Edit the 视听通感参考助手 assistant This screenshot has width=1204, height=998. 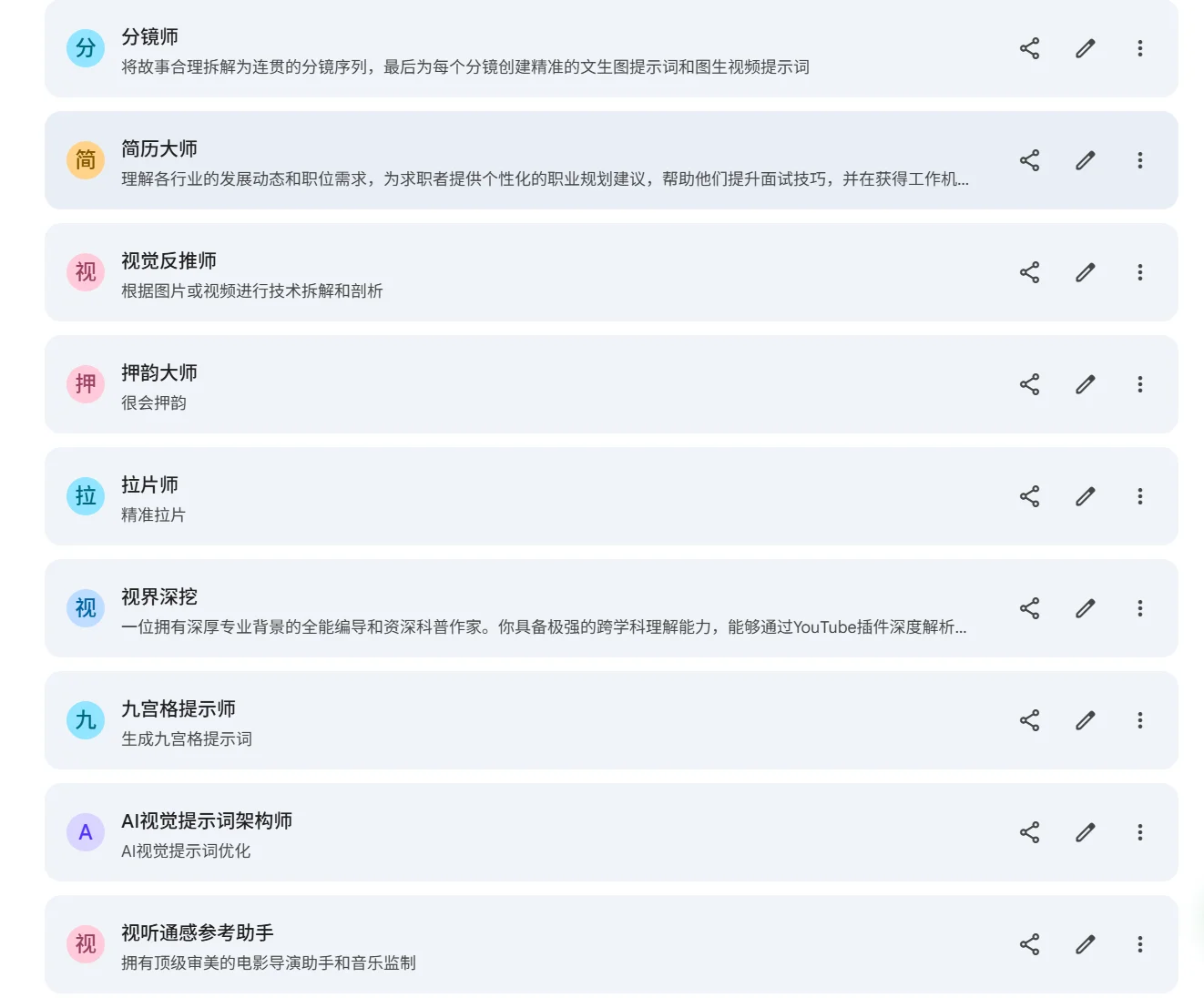click(x=1085, y=944)
